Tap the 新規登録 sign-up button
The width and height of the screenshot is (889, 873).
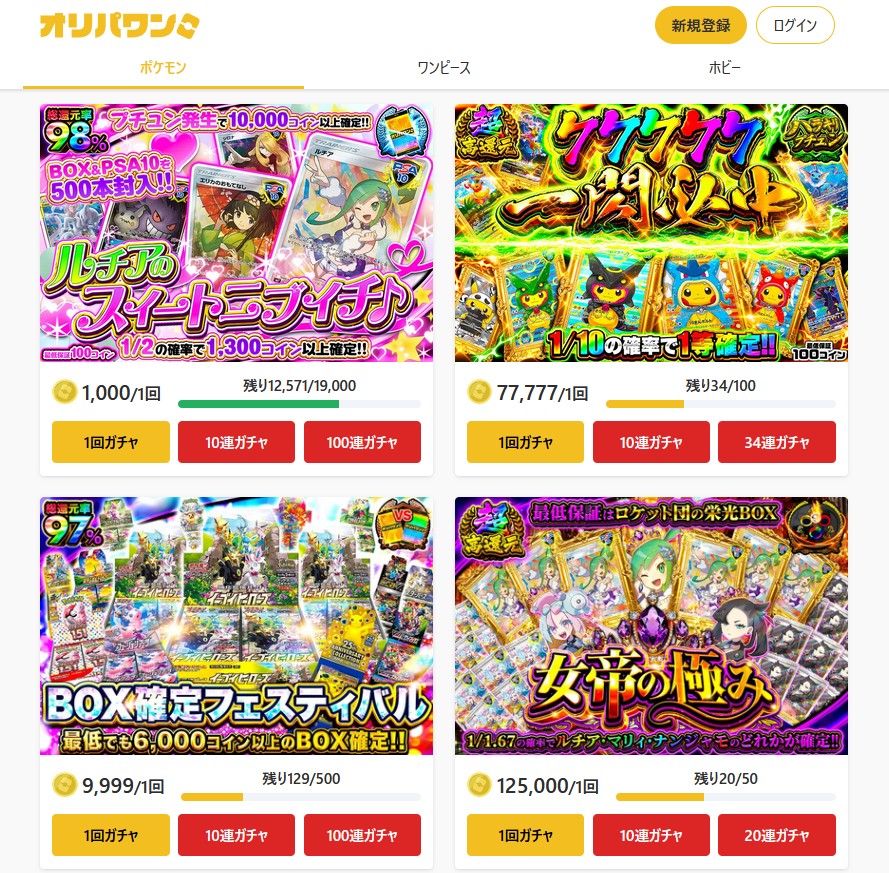click(x=700, y=25)
